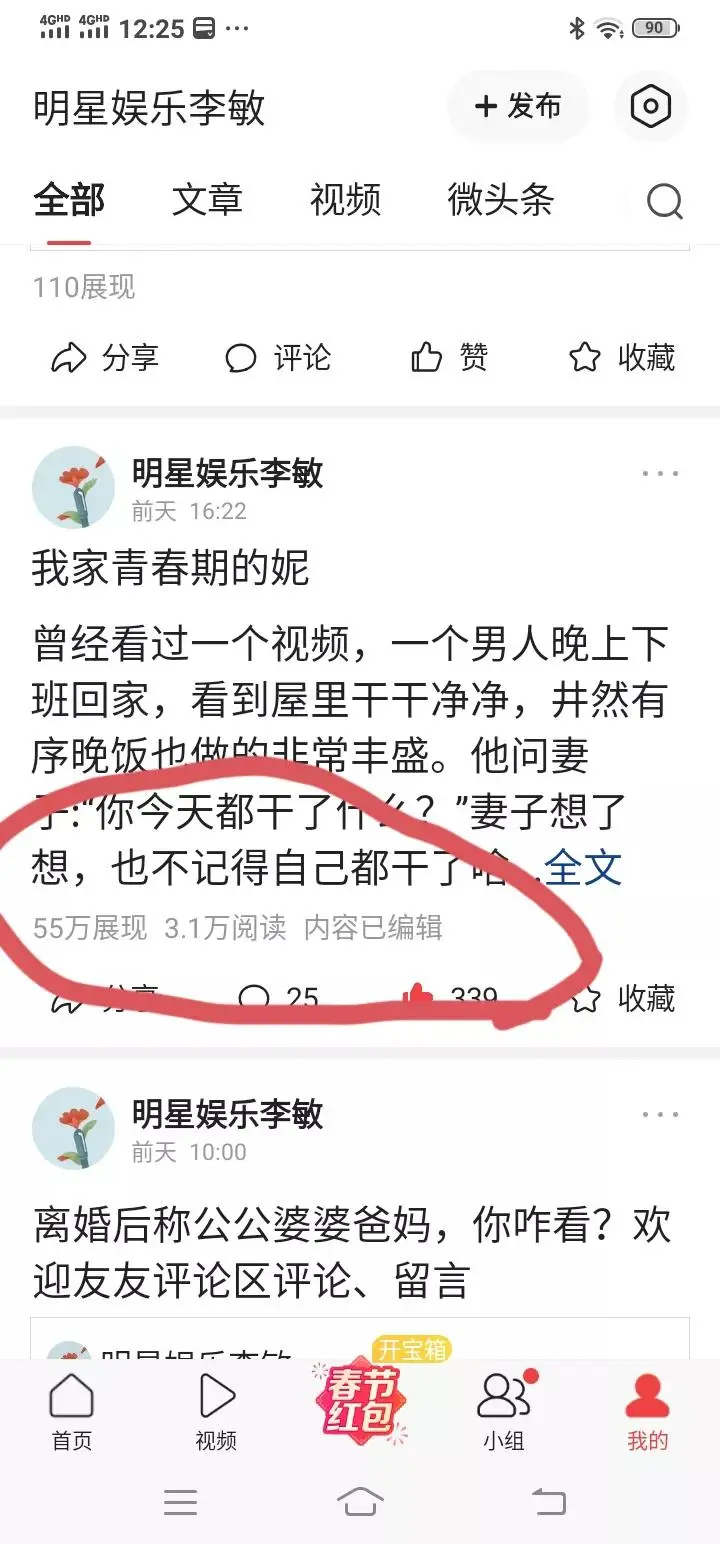The height and width of the screenshot is (1544, 720).
Task: Bookmark the post with 110展现
Action: (x=622, y=358)
